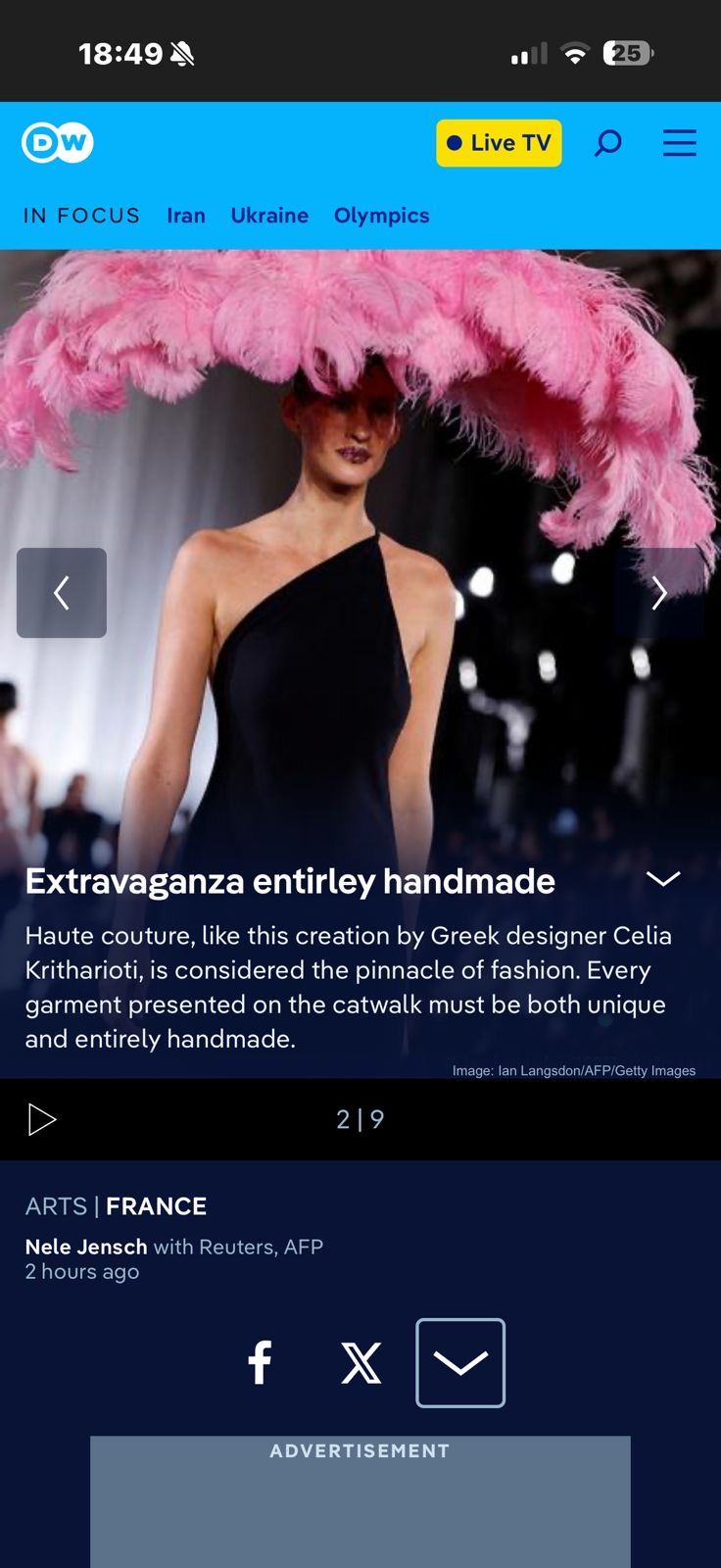Open Ukraine topic link
Image resolution: width=721 pixels, height=1568 pixels.
269,216
